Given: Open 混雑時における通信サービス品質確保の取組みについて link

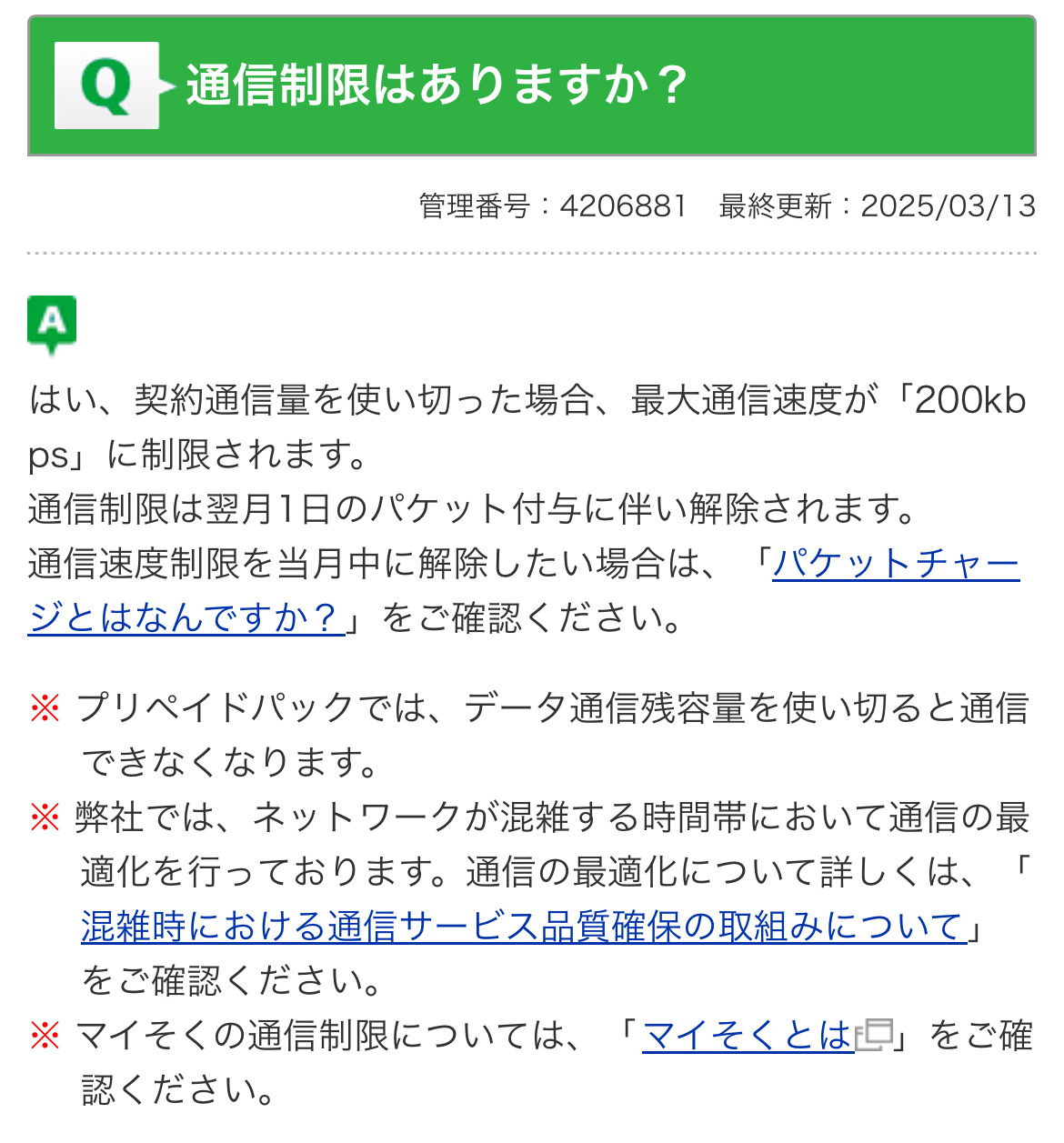Looking at the screenshot, I should [x=524, y=927].
